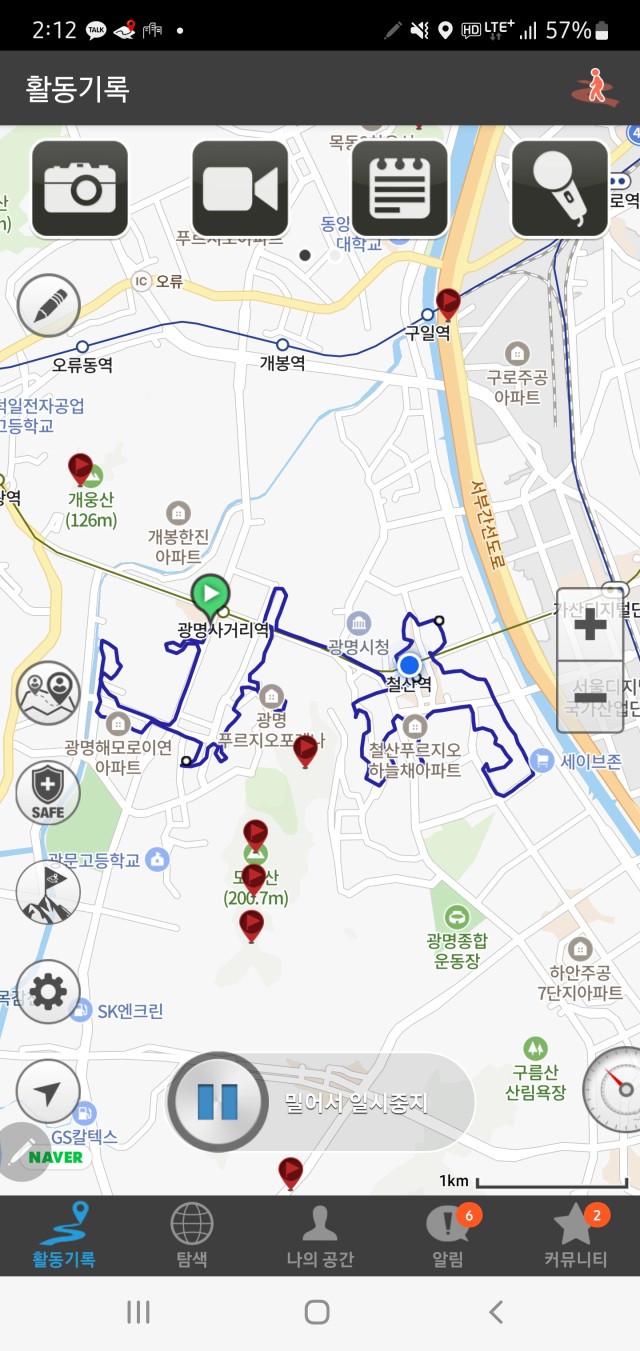Pause the activity recording
The height and width of the screenshot is (1351, 640).
coord(217,1102)
